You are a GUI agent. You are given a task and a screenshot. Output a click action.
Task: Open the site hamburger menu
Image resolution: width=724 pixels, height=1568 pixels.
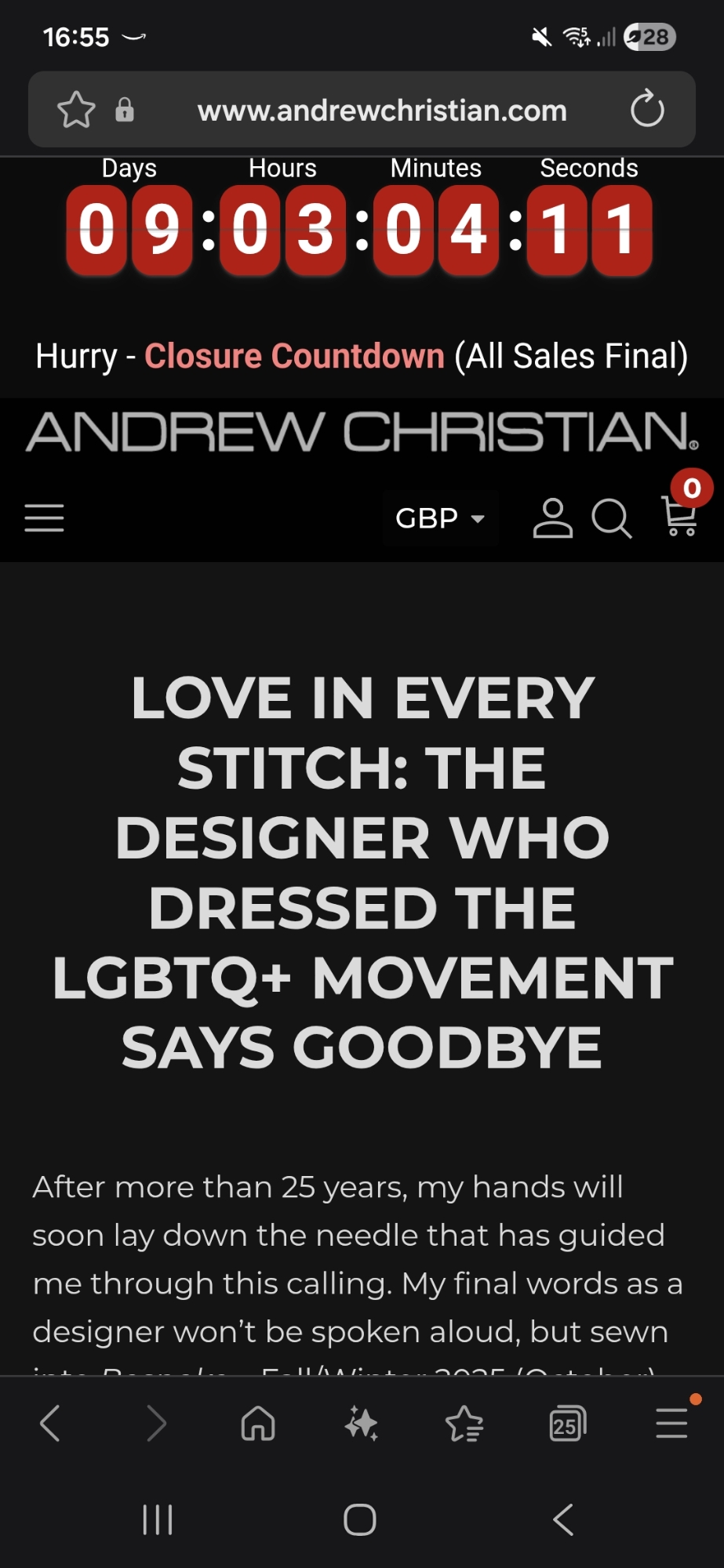44,518
